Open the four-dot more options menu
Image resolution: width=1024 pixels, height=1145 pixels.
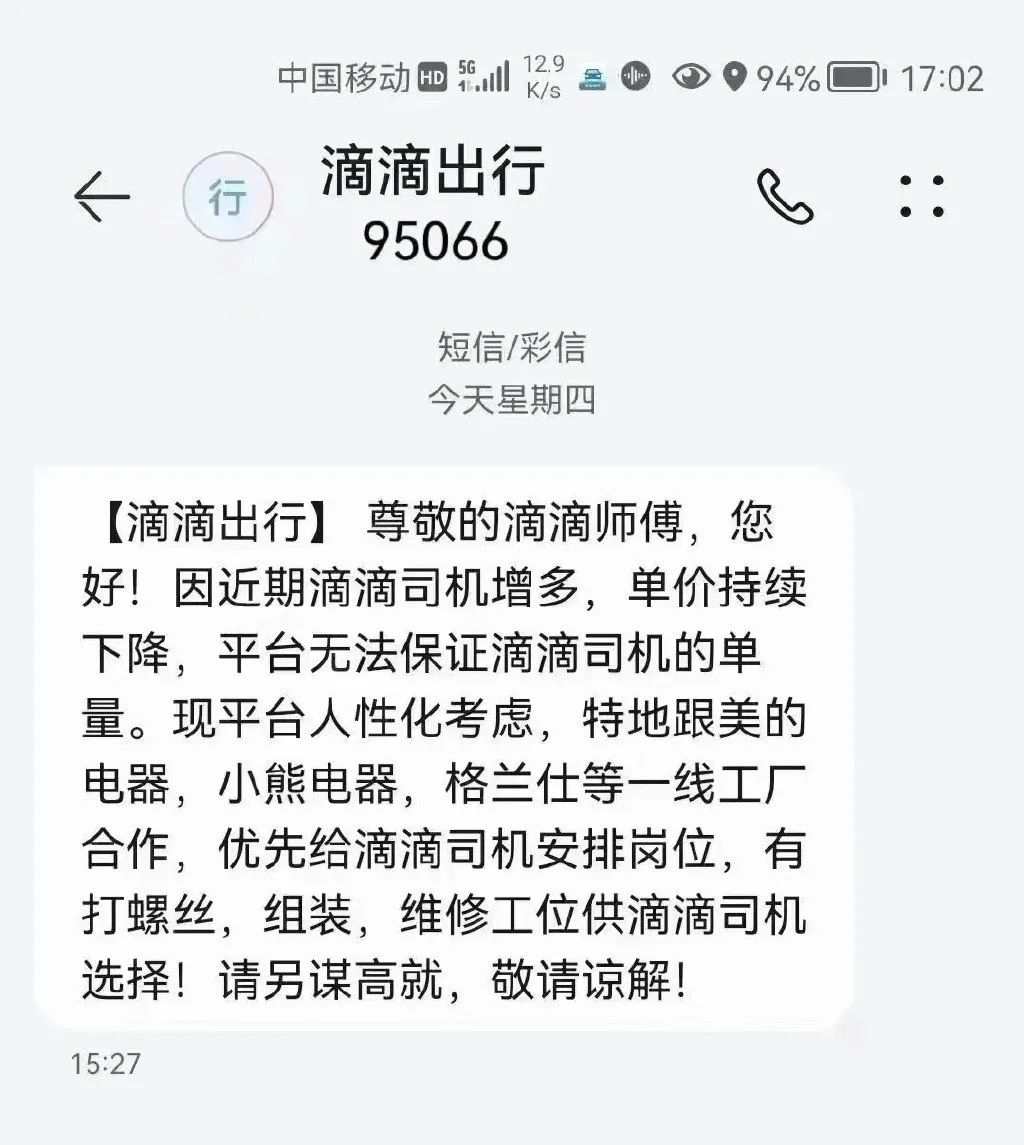tap(921, 197)
